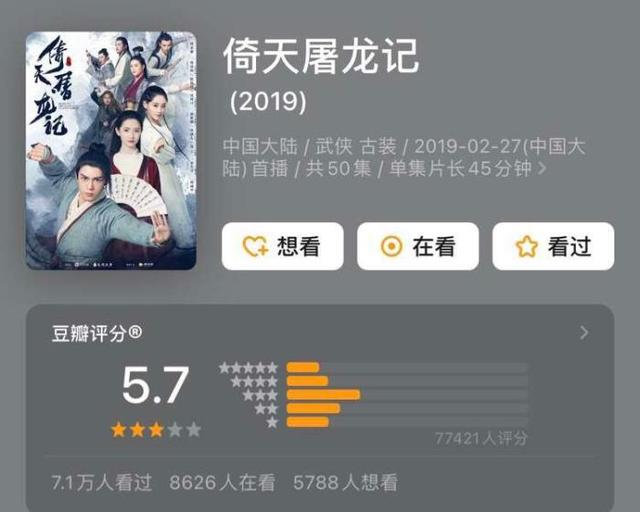Mark the drama as 想看 (want to watch)
Screen dimensions: 640x512
[x=282, y=246]
